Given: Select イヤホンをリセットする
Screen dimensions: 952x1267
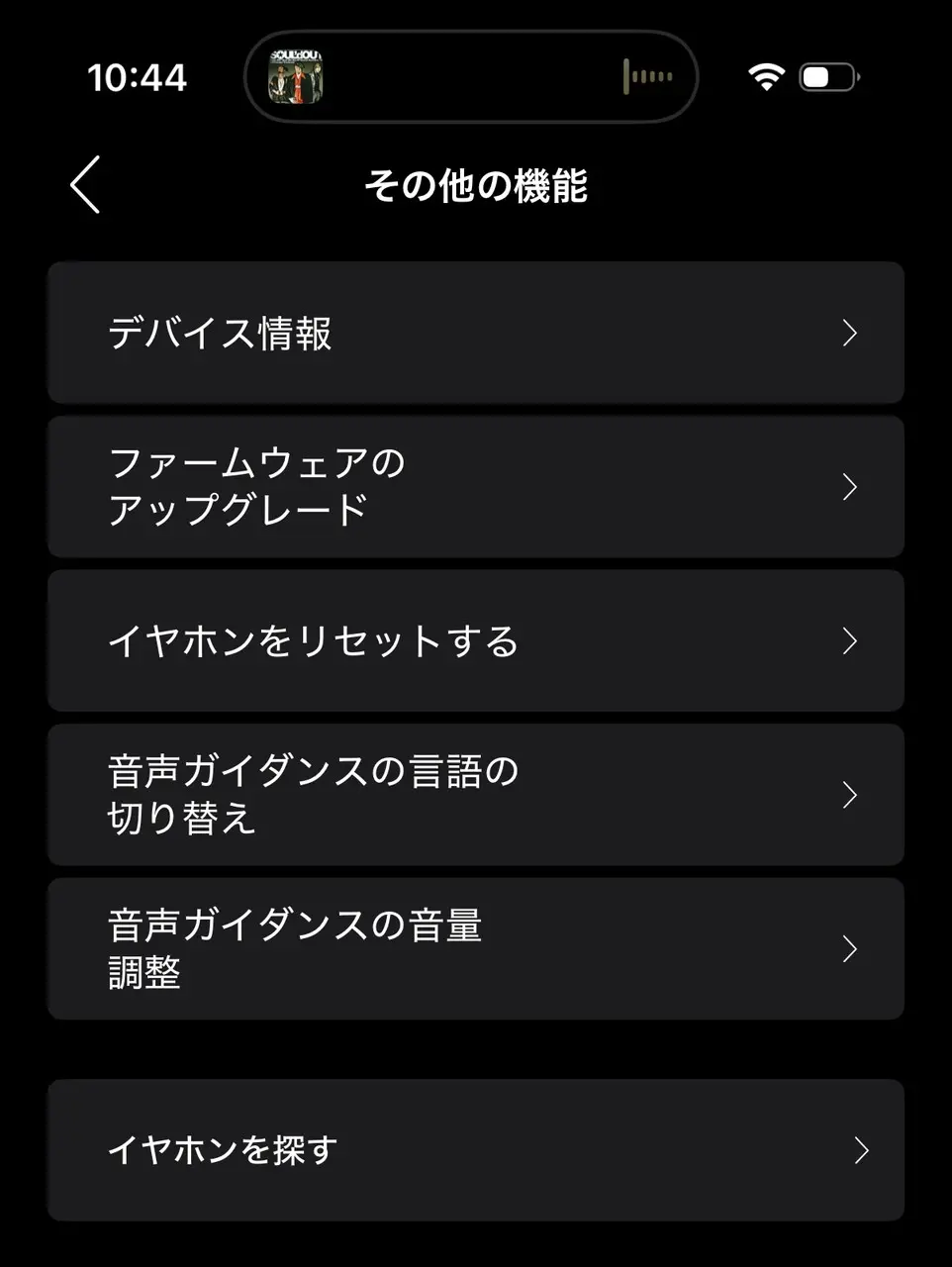Looking at the screenshot, I should (x=475, y=640).
